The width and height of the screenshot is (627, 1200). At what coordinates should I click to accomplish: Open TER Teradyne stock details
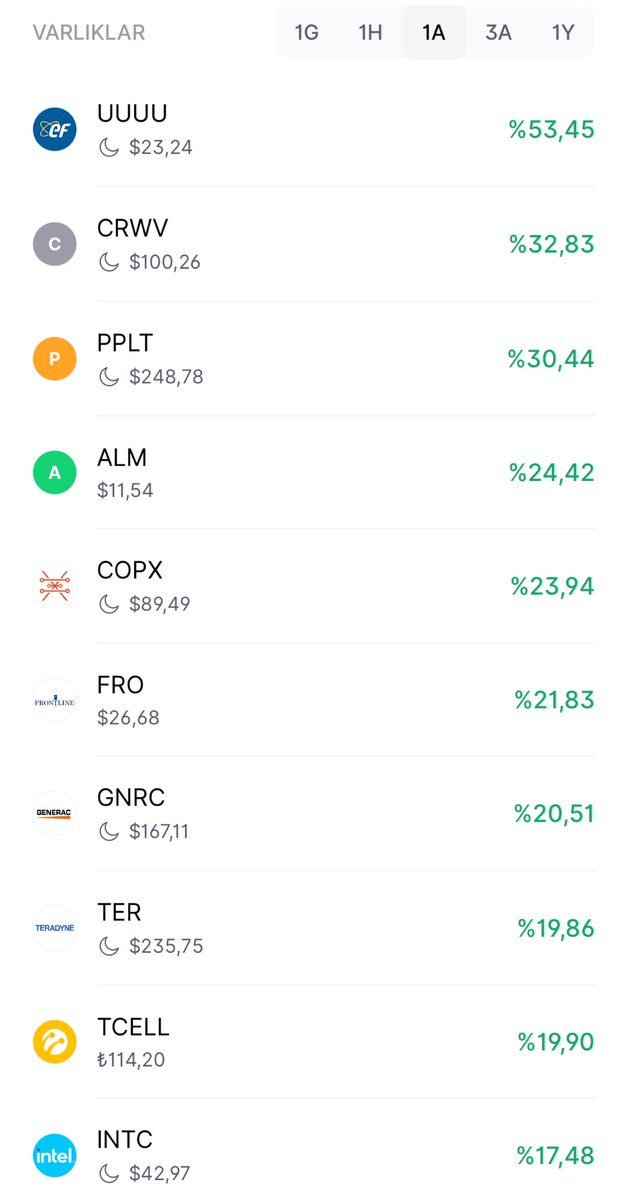coord(313,929)
